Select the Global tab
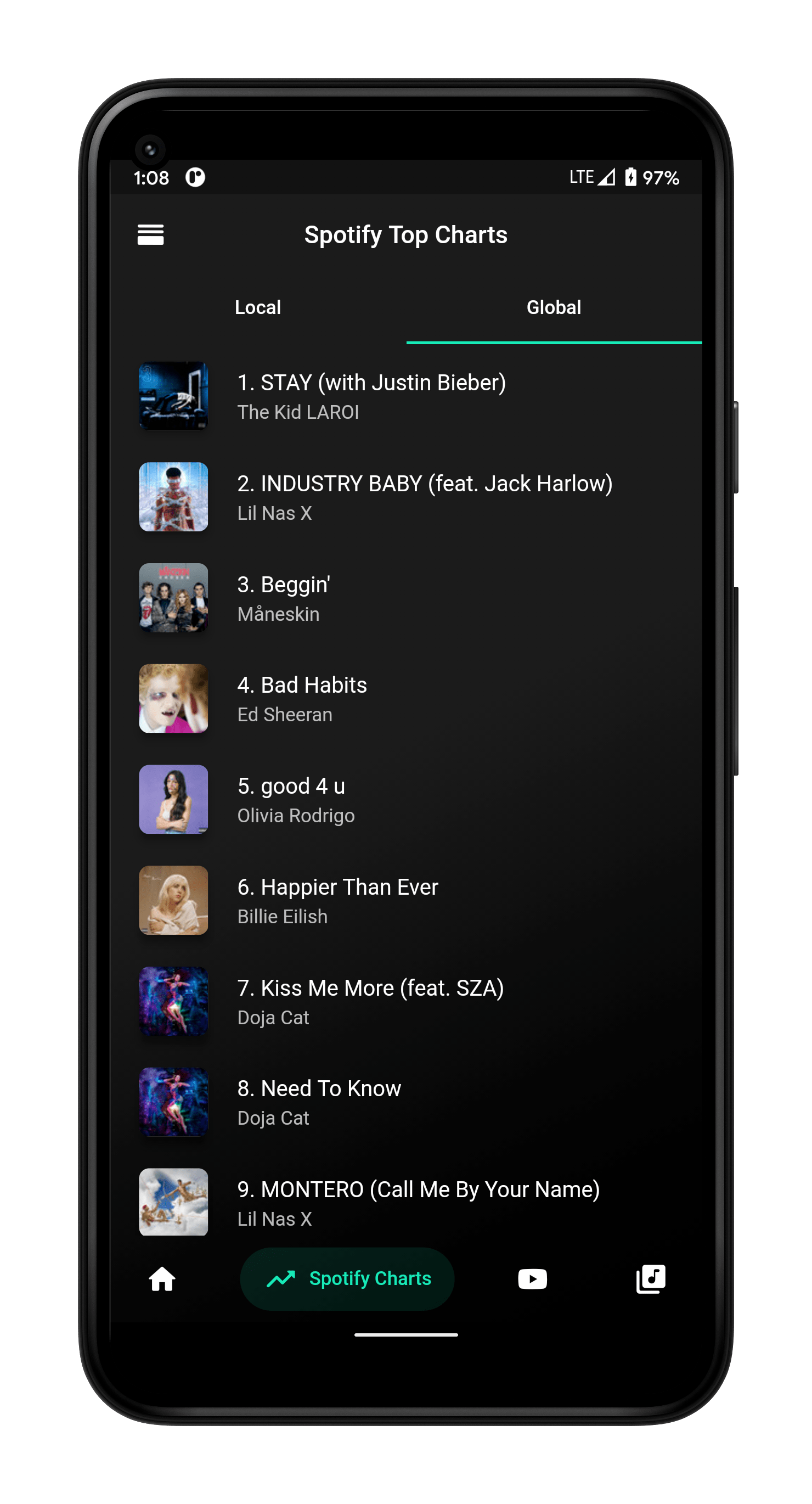The image size is (812, 1504). pos(554,308)
